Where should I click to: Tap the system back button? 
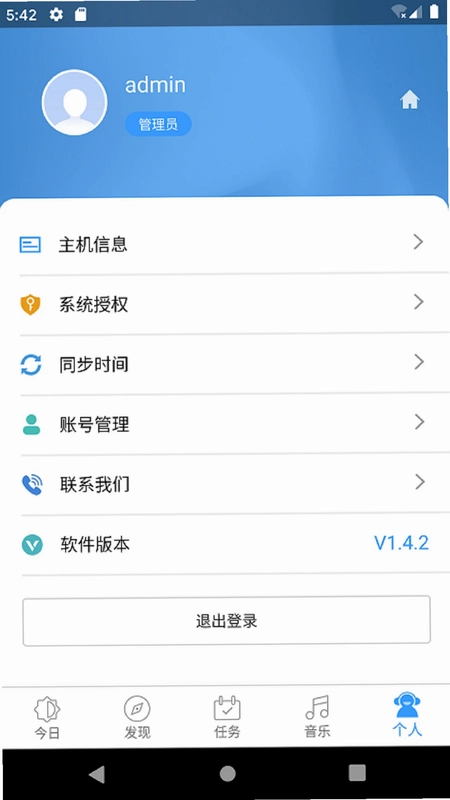click(97, 774)
